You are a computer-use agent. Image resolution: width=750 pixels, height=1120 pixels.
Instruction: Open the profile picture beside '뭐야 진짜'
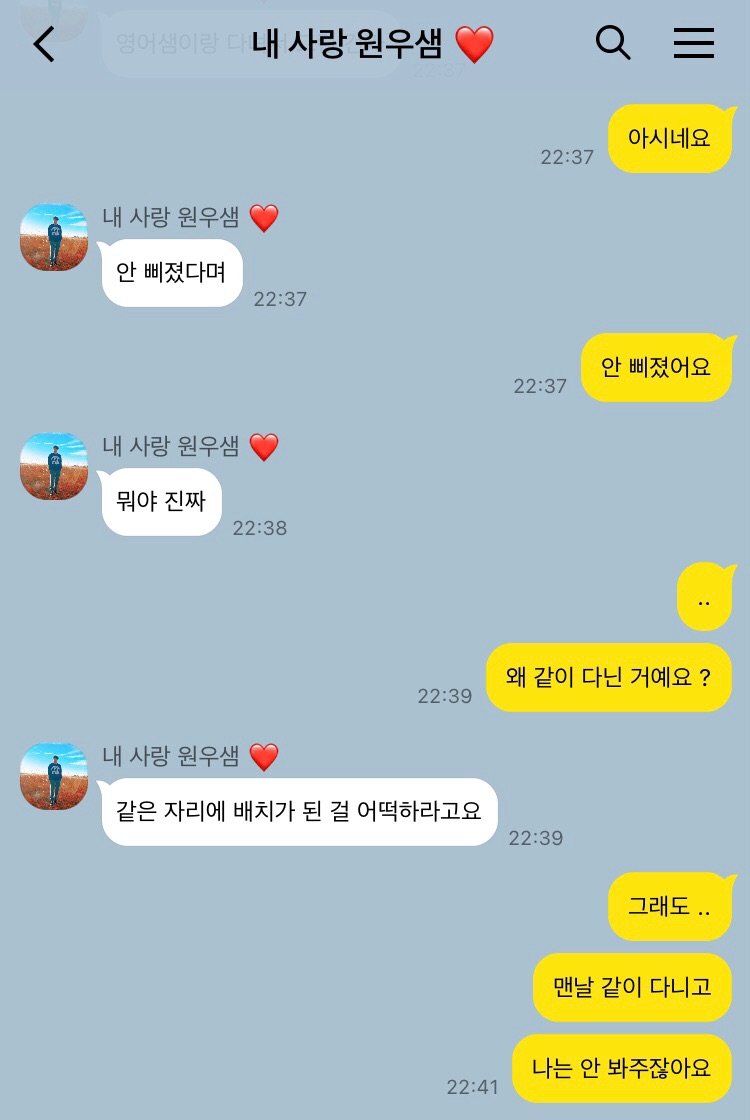coord(54,466)
